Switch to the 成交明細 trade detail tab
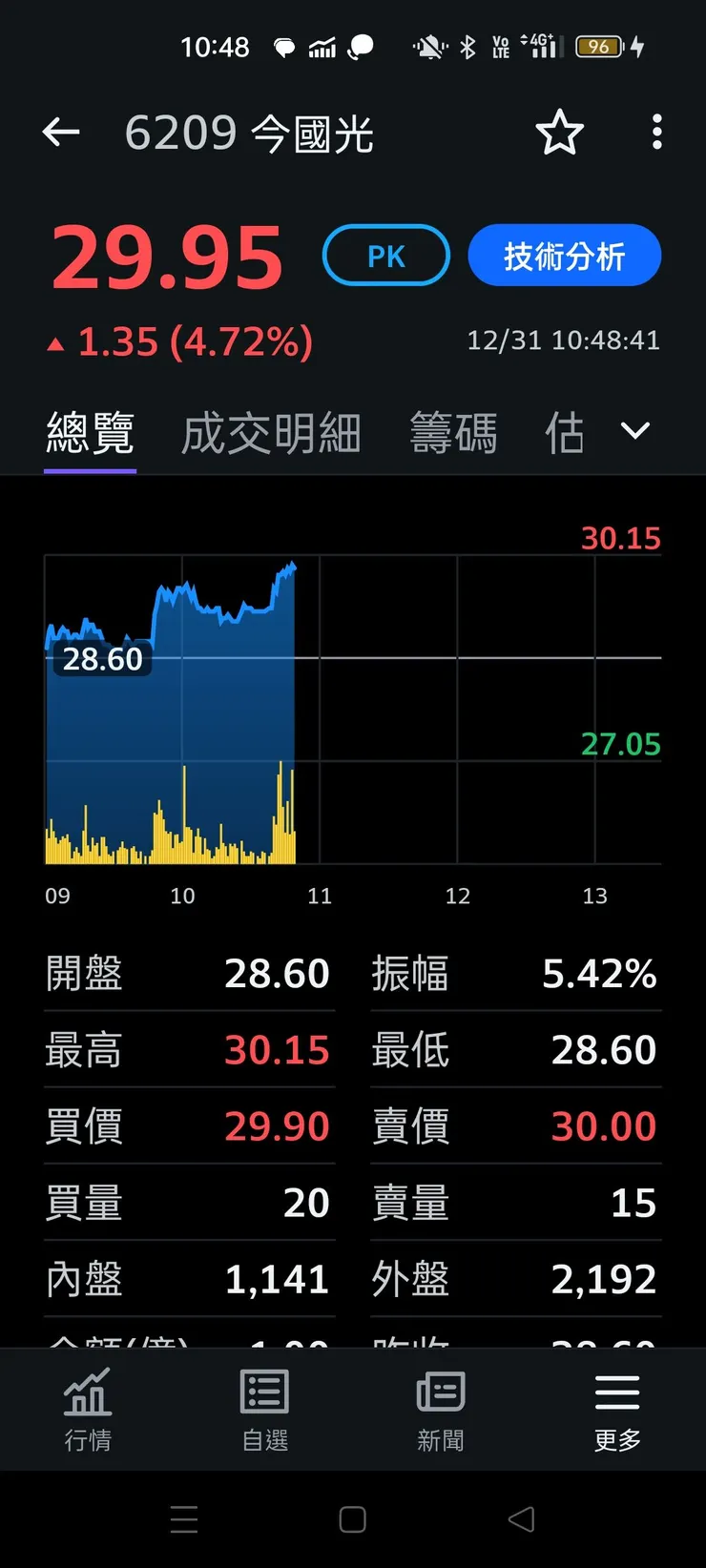Screen dimensions: 706x1568 click(x=270, y=432)
